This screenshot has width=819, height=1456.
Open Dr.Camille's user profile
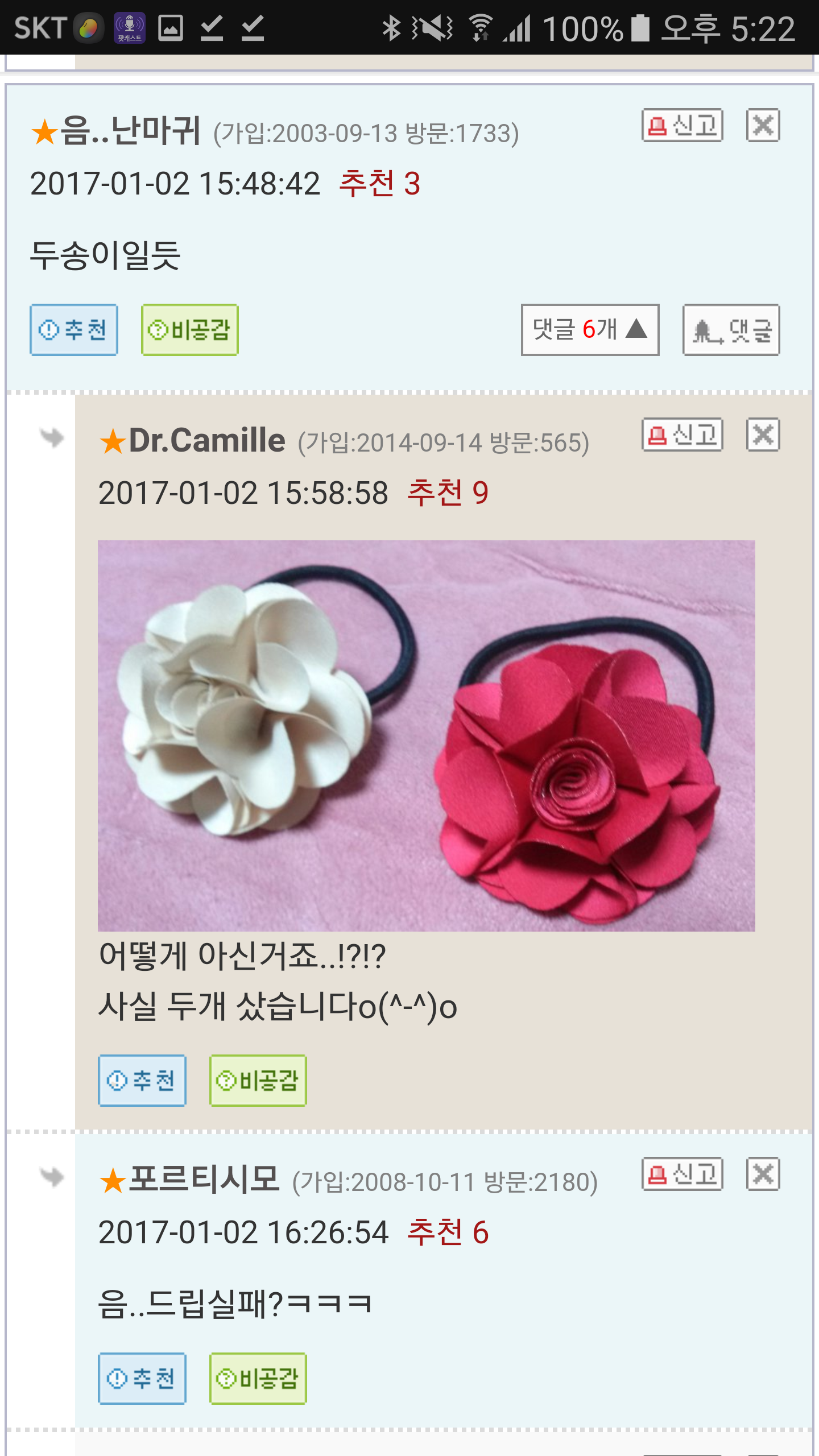click(206, 441)
